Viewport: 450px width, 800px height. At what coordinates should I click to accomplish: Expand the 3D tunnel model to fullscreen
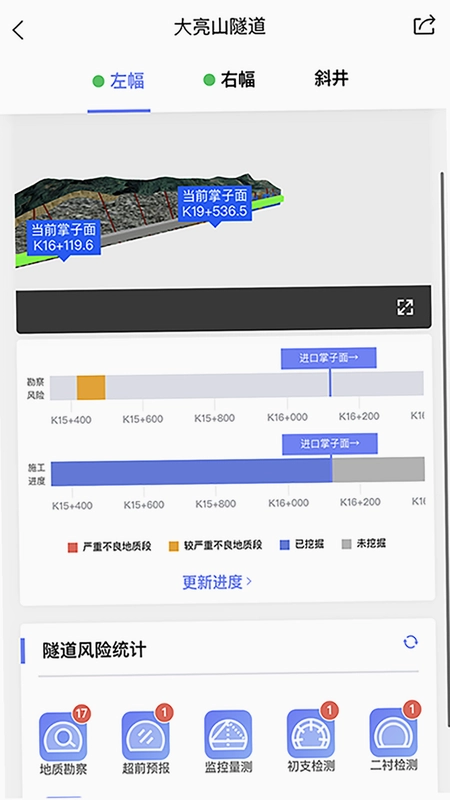tap(405, 307)
